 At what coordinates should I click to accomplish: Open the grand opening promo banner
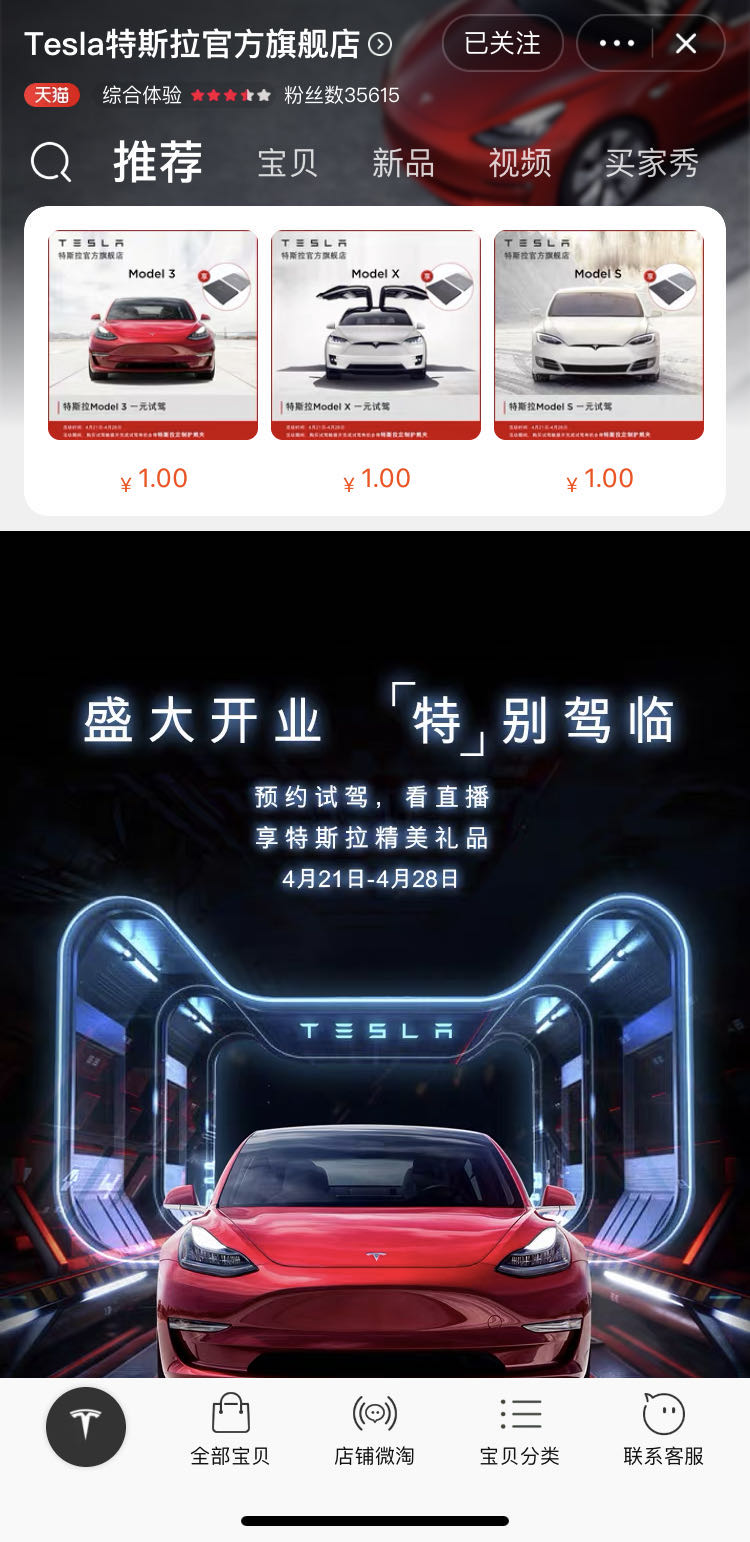click(x=375, y=950)
